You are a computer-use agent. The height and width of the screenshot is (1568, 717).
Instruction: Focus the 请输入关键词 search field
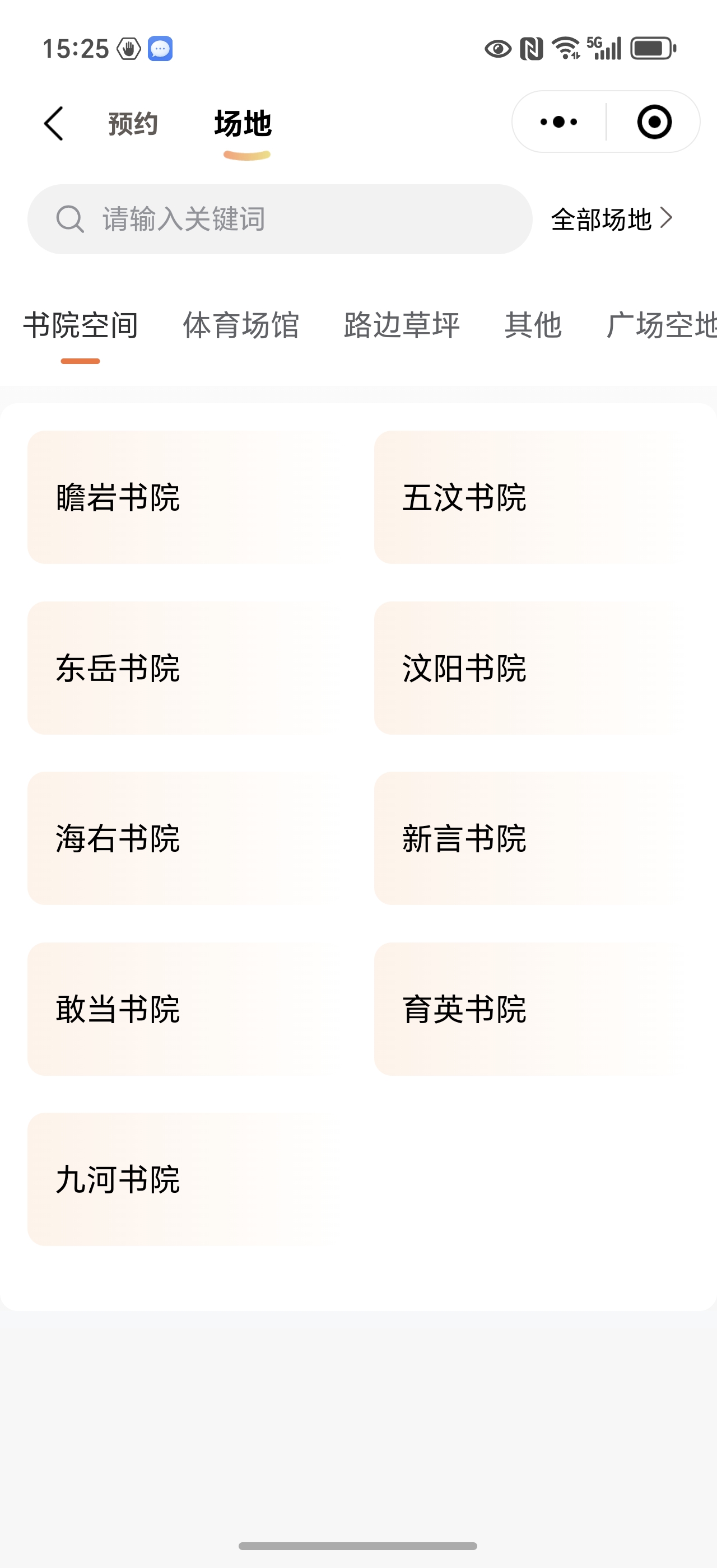[280, 219]
